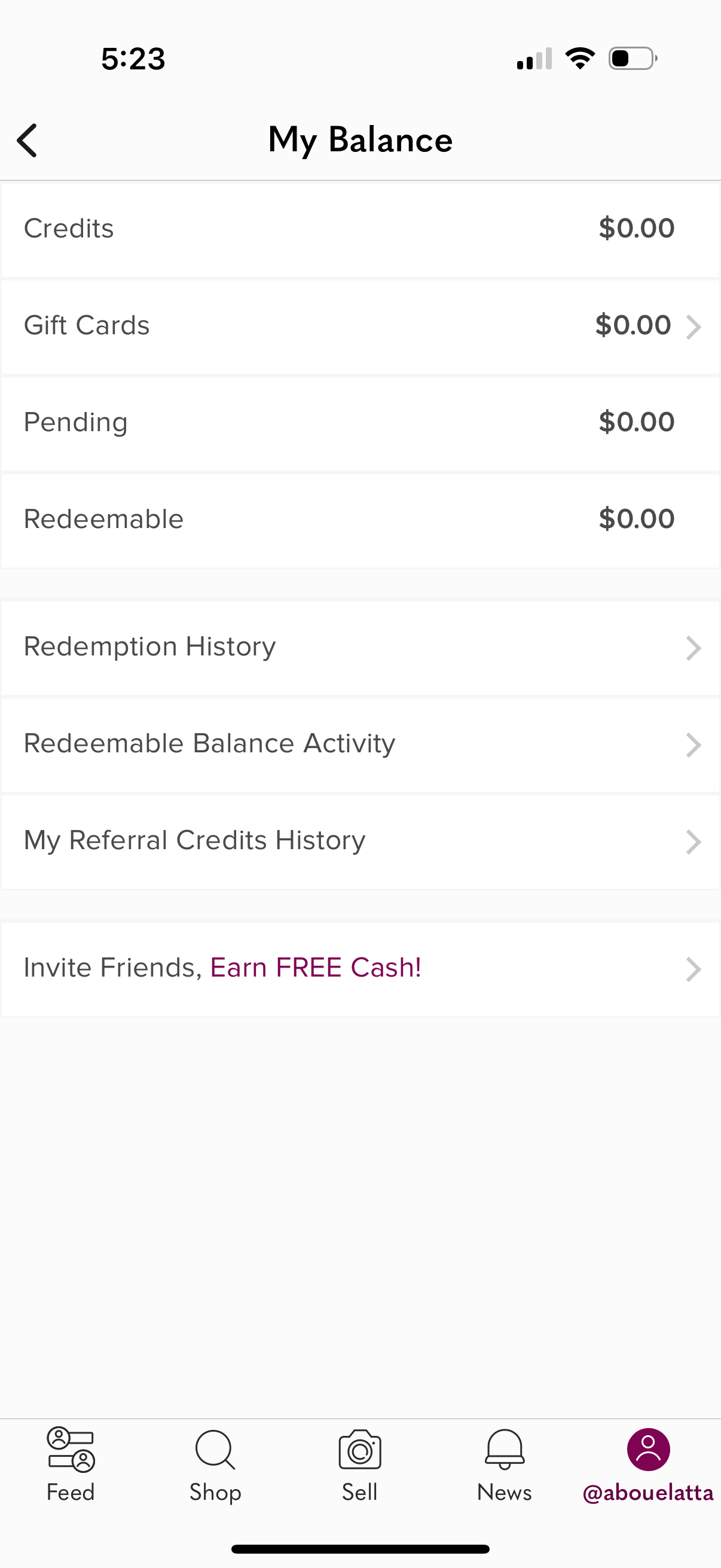
Task: Select the Pending balance row
Action: click(x=304, y=422)
